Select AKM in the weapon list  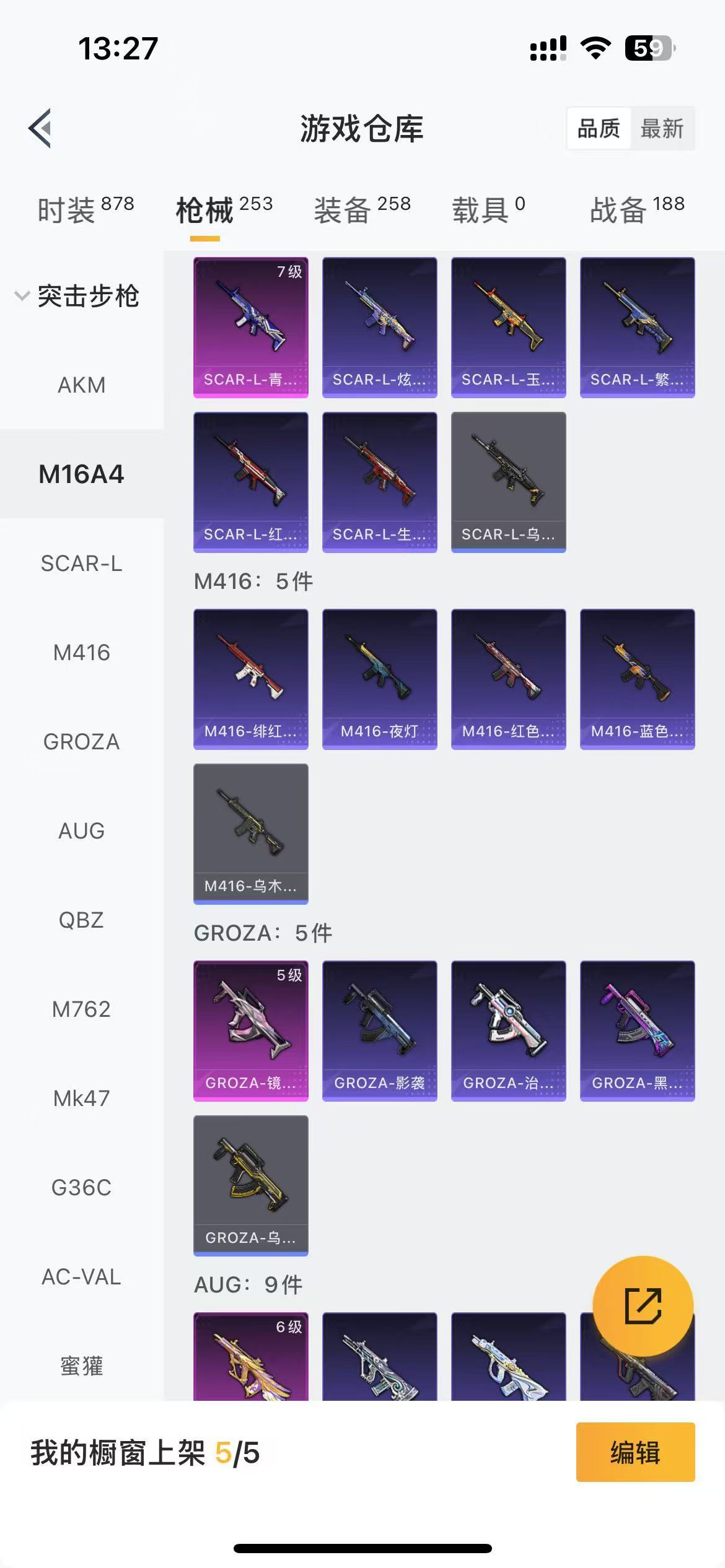point(81,385)
